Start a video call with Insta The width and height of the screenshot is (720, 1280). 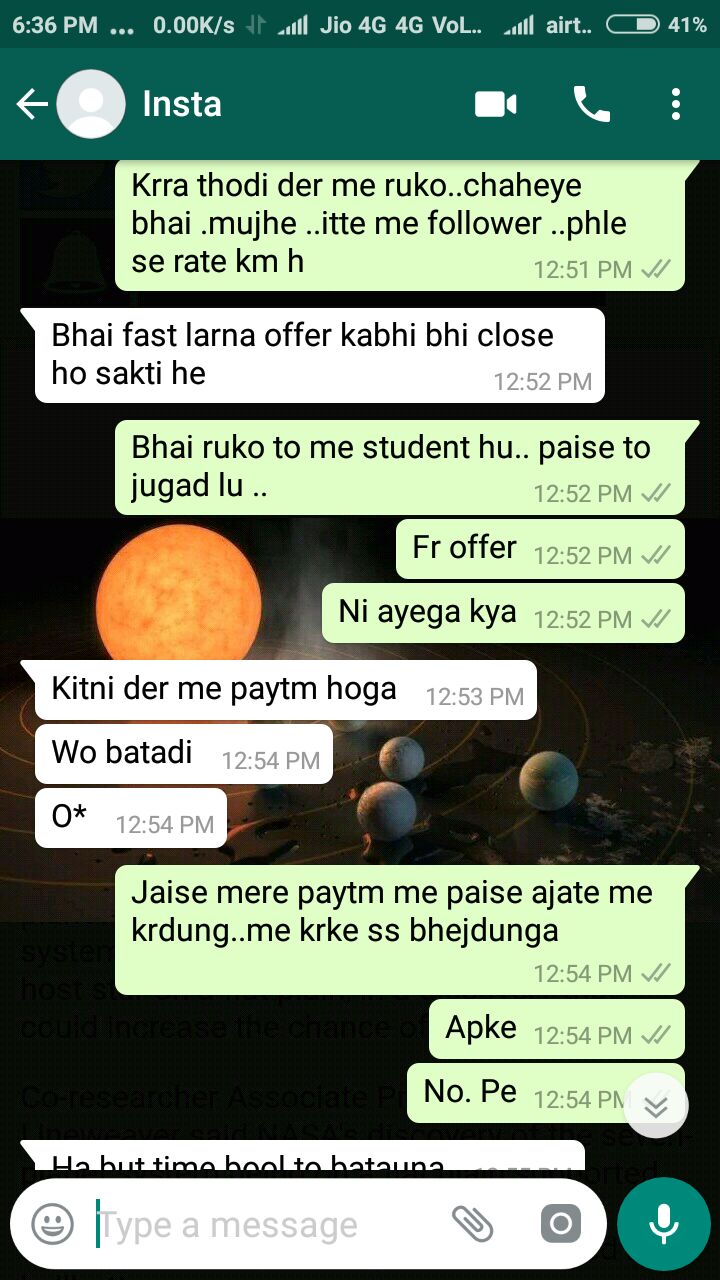[496, 104]
